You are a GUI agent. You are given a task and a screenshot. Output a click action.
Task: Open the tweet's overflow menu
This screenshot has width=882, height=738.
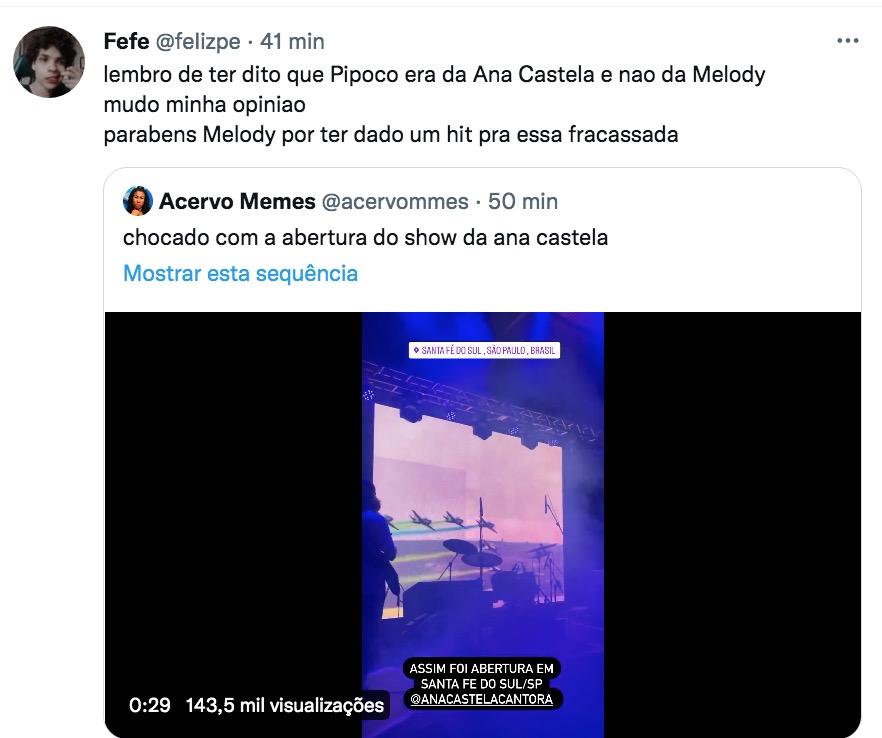click(x=846, y=41)
